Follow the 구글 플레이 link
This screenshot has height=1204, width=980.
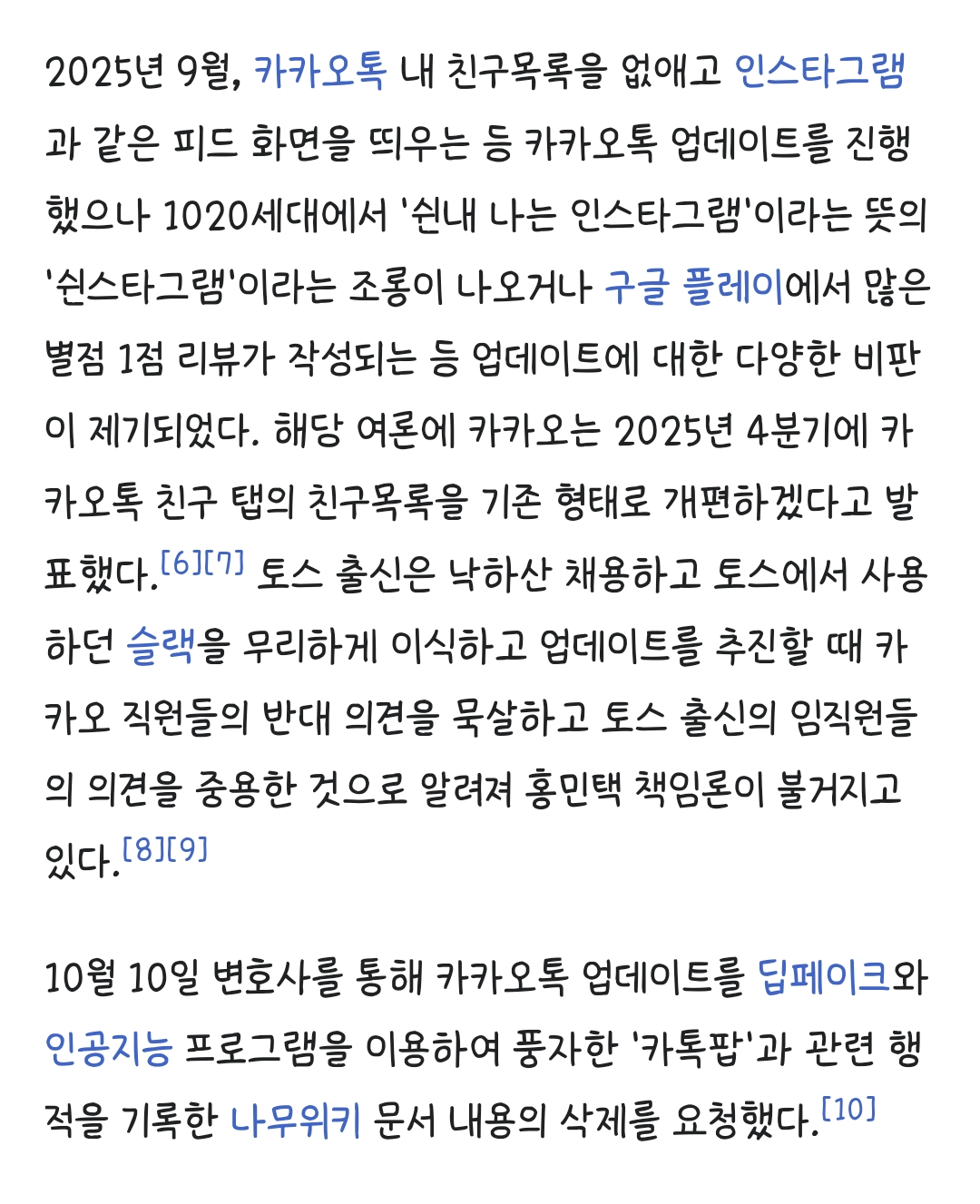(x=694, y=287)
